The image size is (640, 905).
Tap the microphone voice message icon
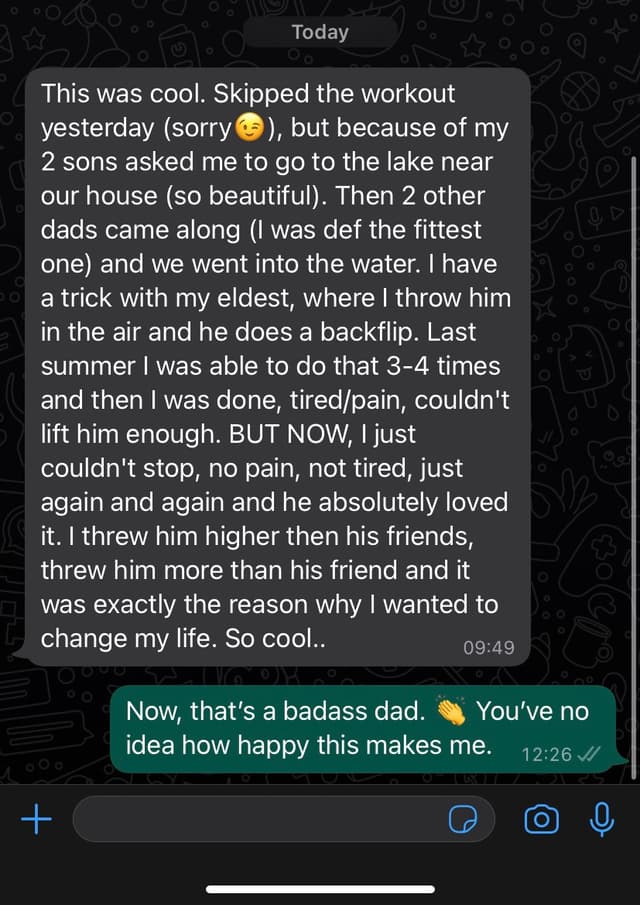[x=601, y=820]
